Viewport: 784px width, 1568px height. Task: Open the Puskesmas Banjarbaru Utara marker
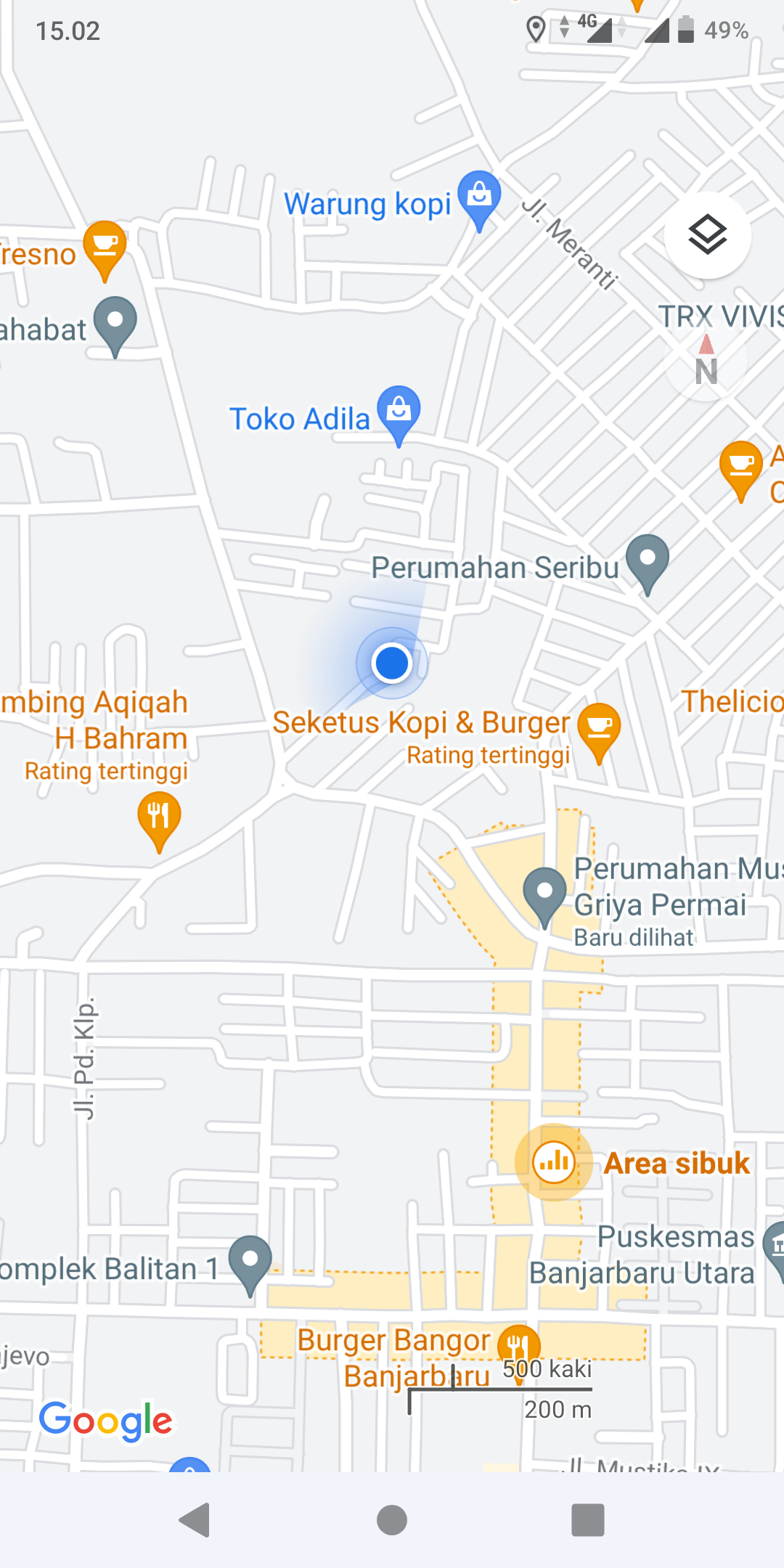click(774, 1248)
